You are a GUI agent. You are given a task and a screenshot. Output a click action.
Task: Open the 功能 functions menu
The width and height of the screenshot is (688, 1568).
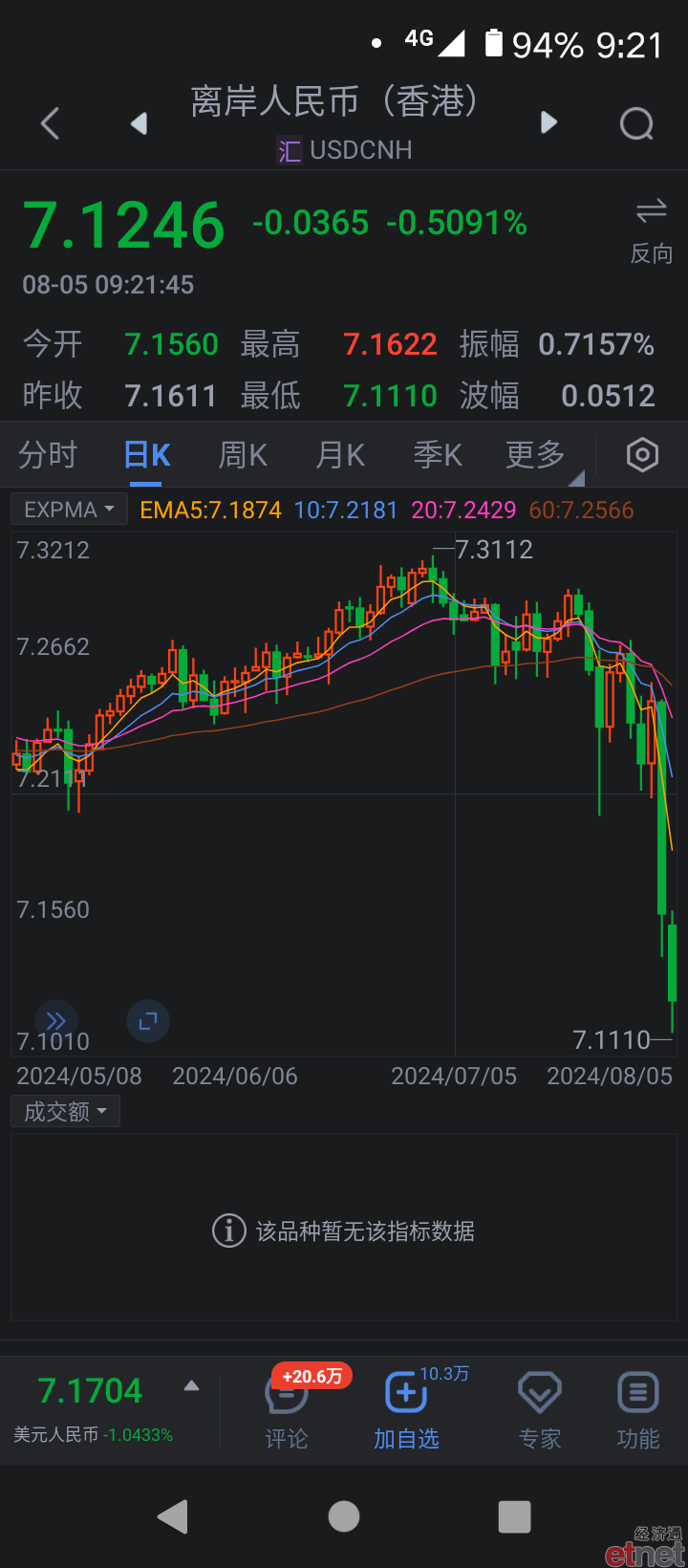click(638, 1410)
